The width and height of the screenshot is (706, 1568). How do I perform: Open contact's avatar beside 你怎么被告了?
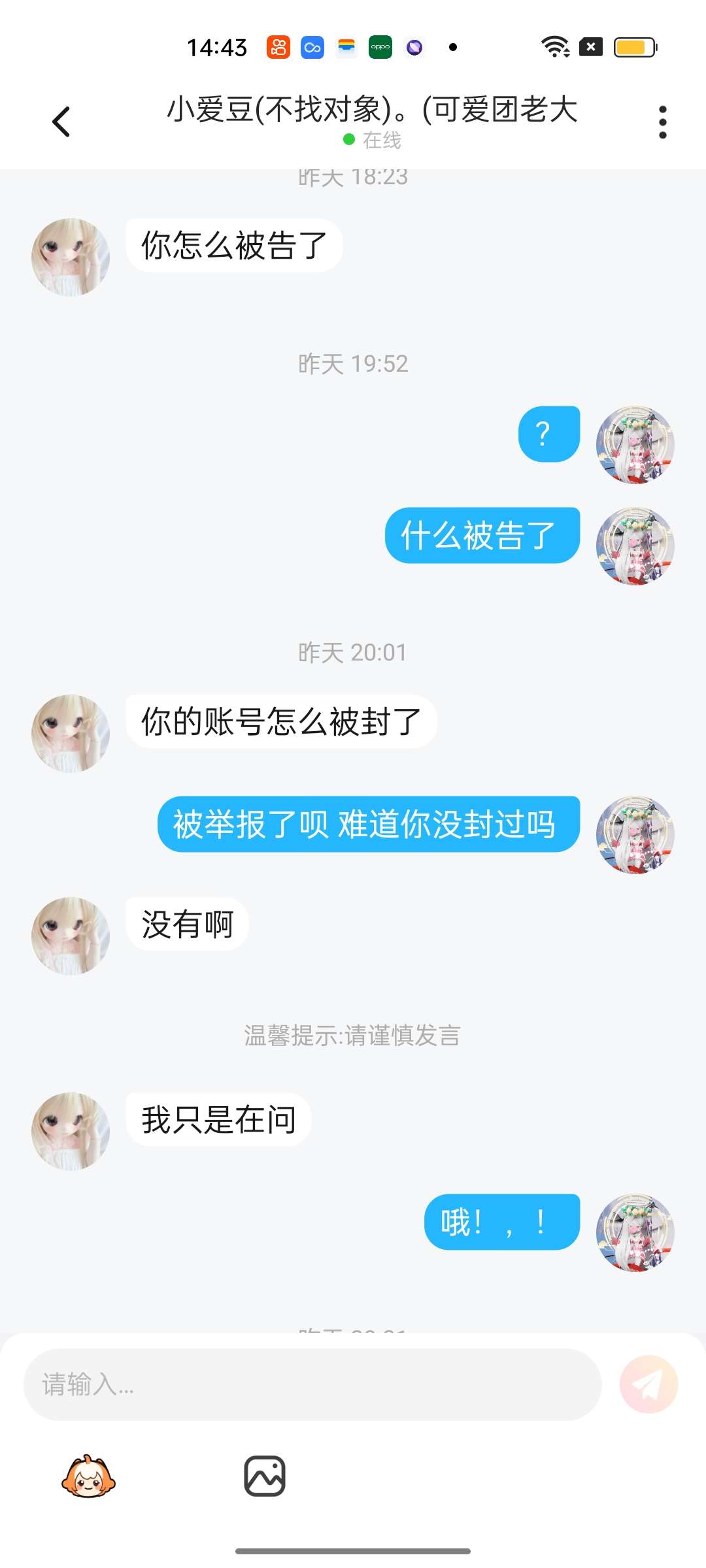coord(71,257)
